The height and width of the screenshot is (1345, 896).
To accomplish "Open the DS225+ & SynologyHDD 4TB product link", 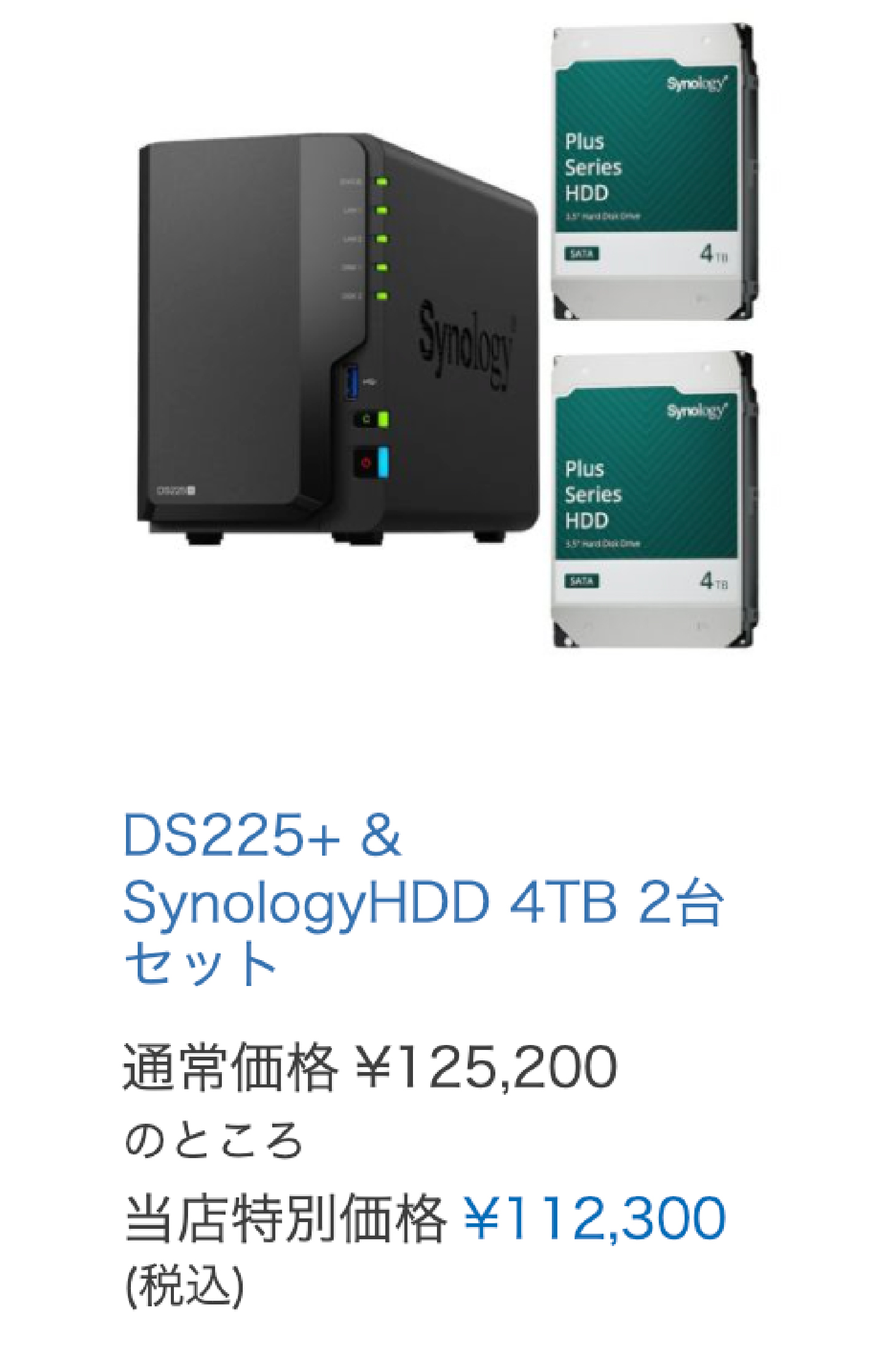I will (423, 900).
